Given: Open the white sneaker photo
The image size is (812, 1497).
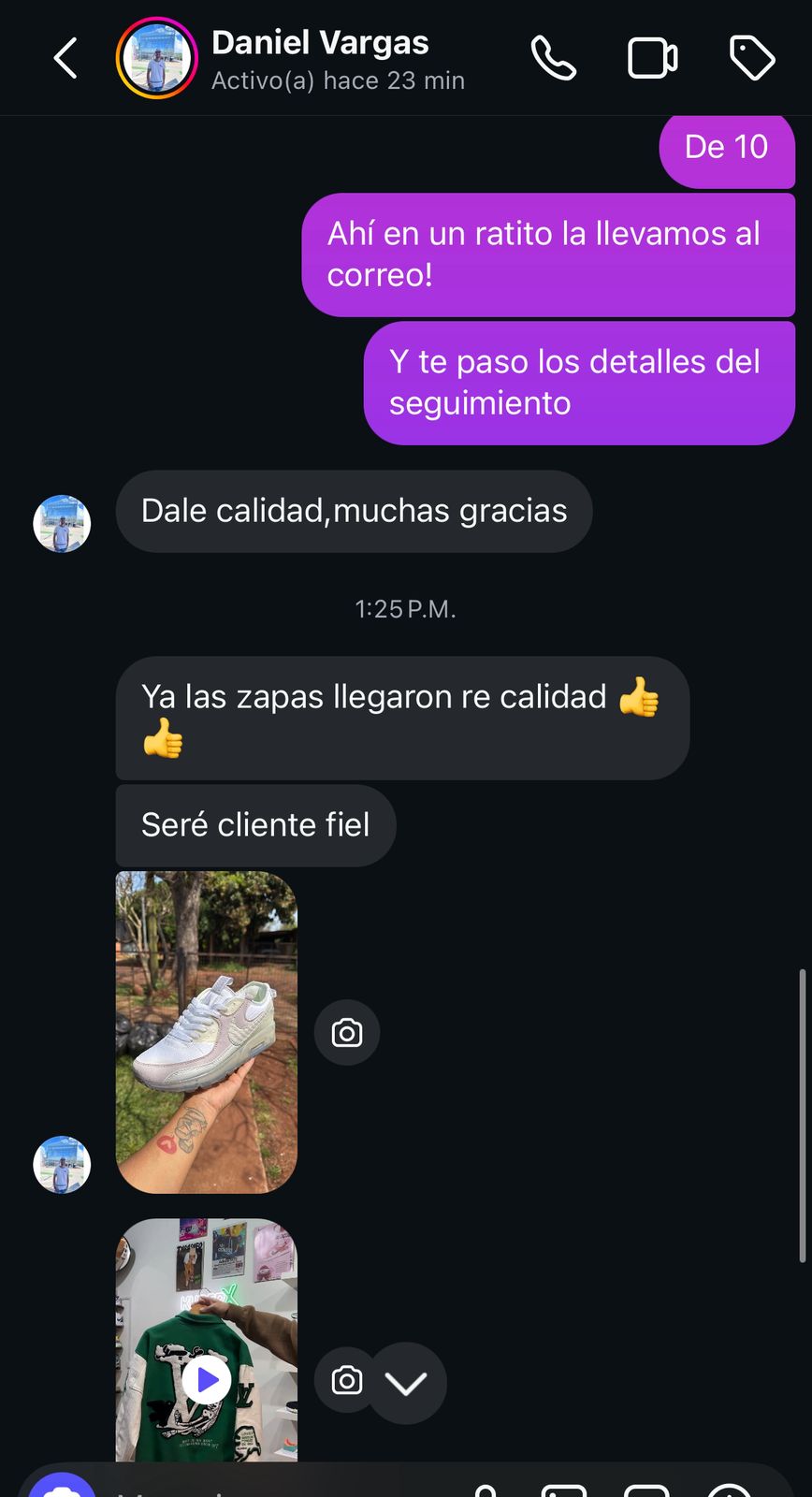Looking at the screenshot, I should click(x=206, y=1031).
